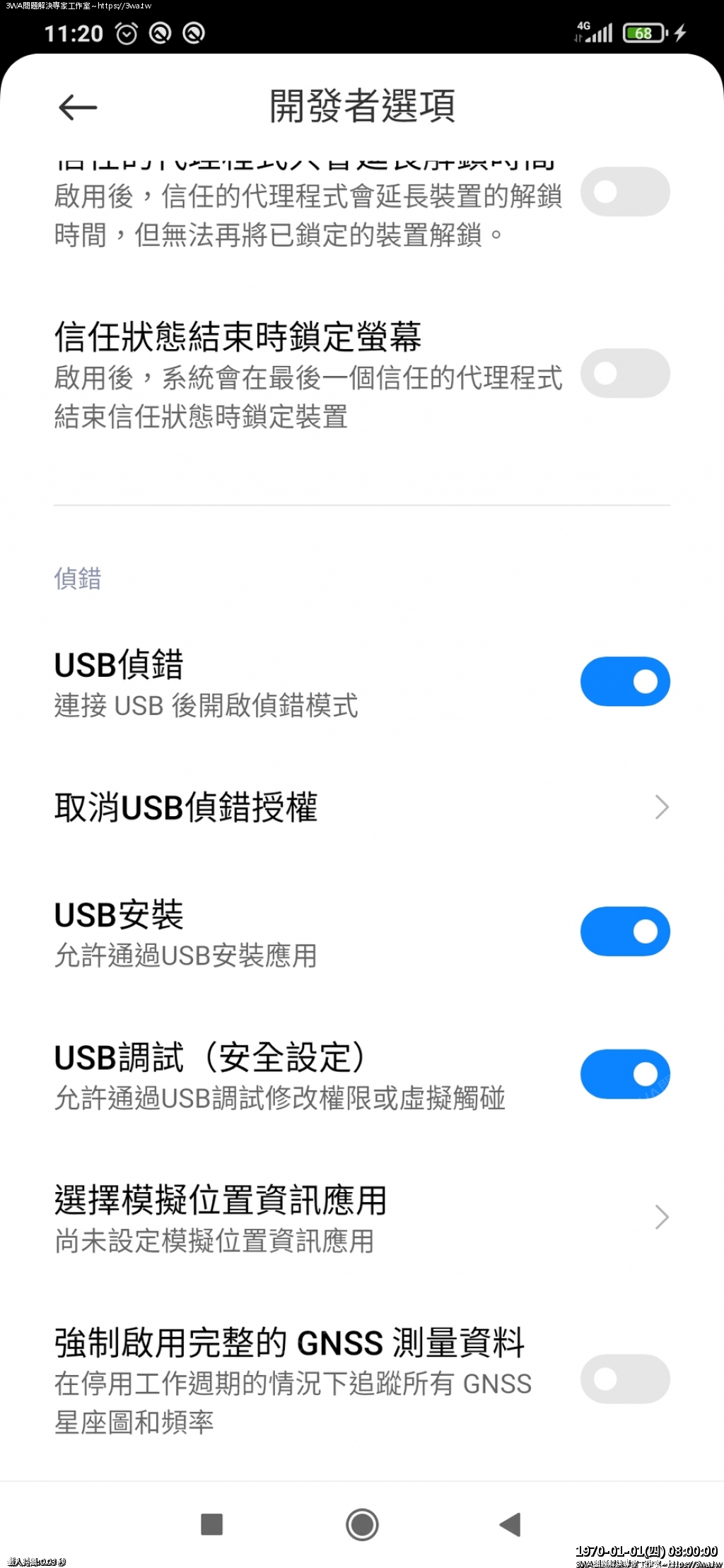Open 選擇模擬位置資訊應用
The image size is (724, 1568).
pos(361,1217)
